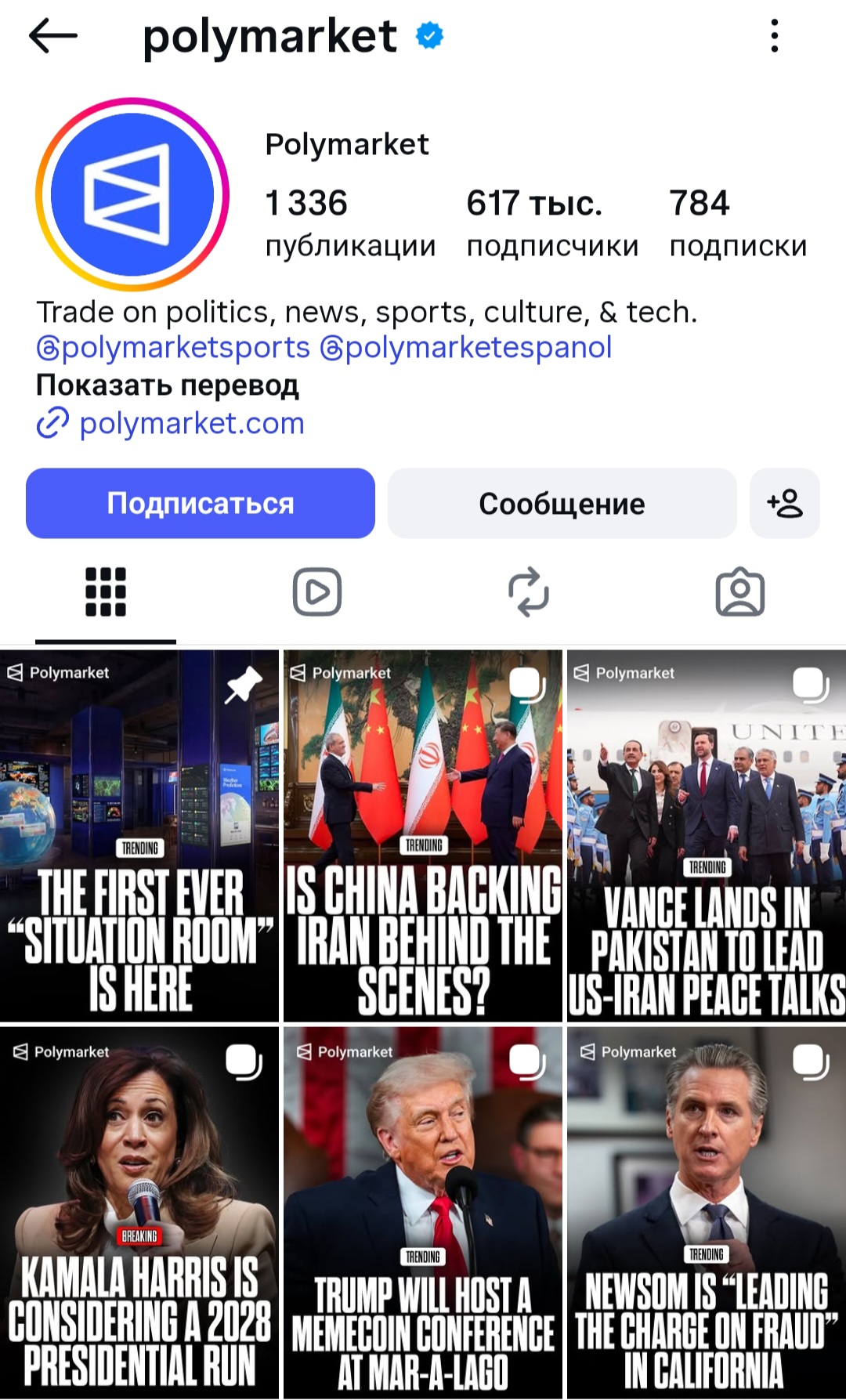Open the pinned Situation Room post

coord(139,835)
